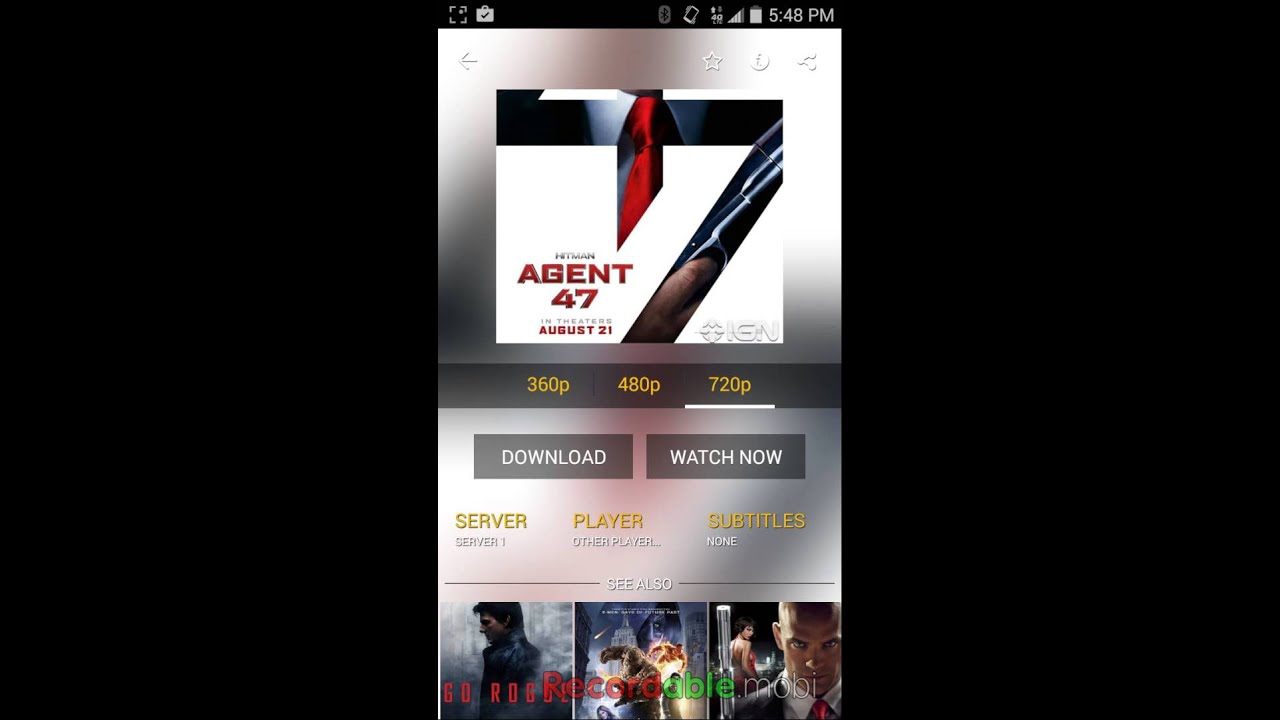Select the 720p quality tab
The height and width of the screenshot is (720, 1280).
coord(729,385)
